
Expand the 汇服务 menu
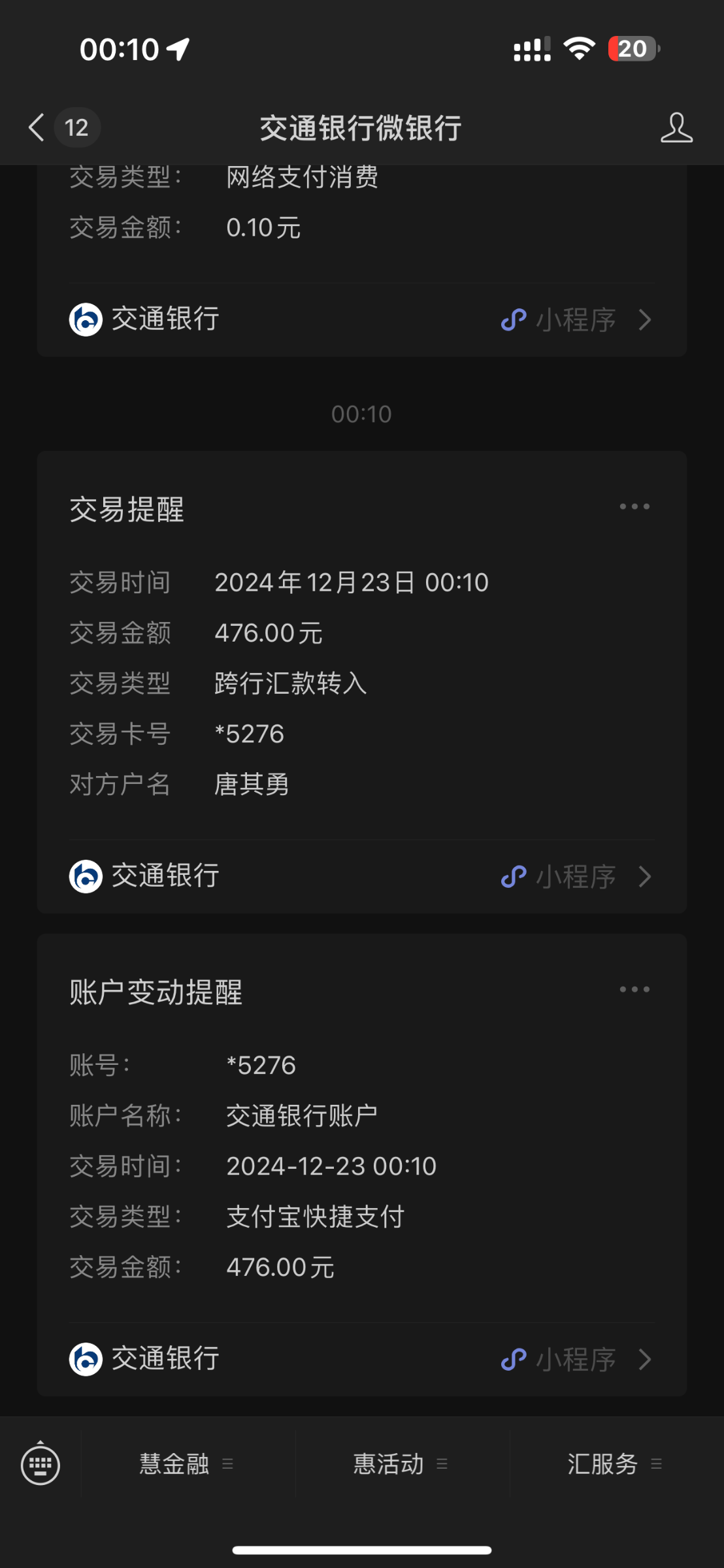[x=615, y=1463]
